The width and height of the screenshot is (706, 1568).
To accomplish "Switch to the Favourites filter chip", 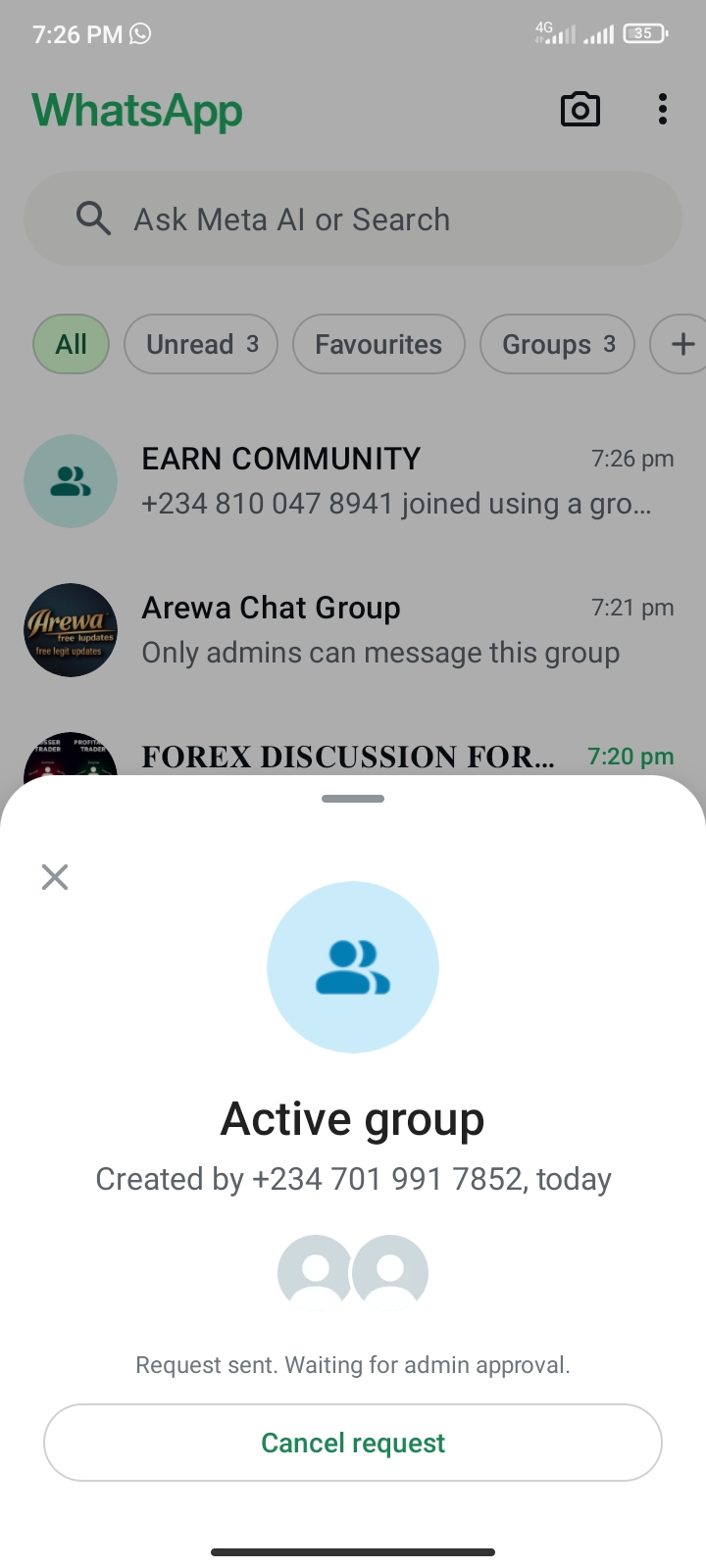I will coord(378,344).
